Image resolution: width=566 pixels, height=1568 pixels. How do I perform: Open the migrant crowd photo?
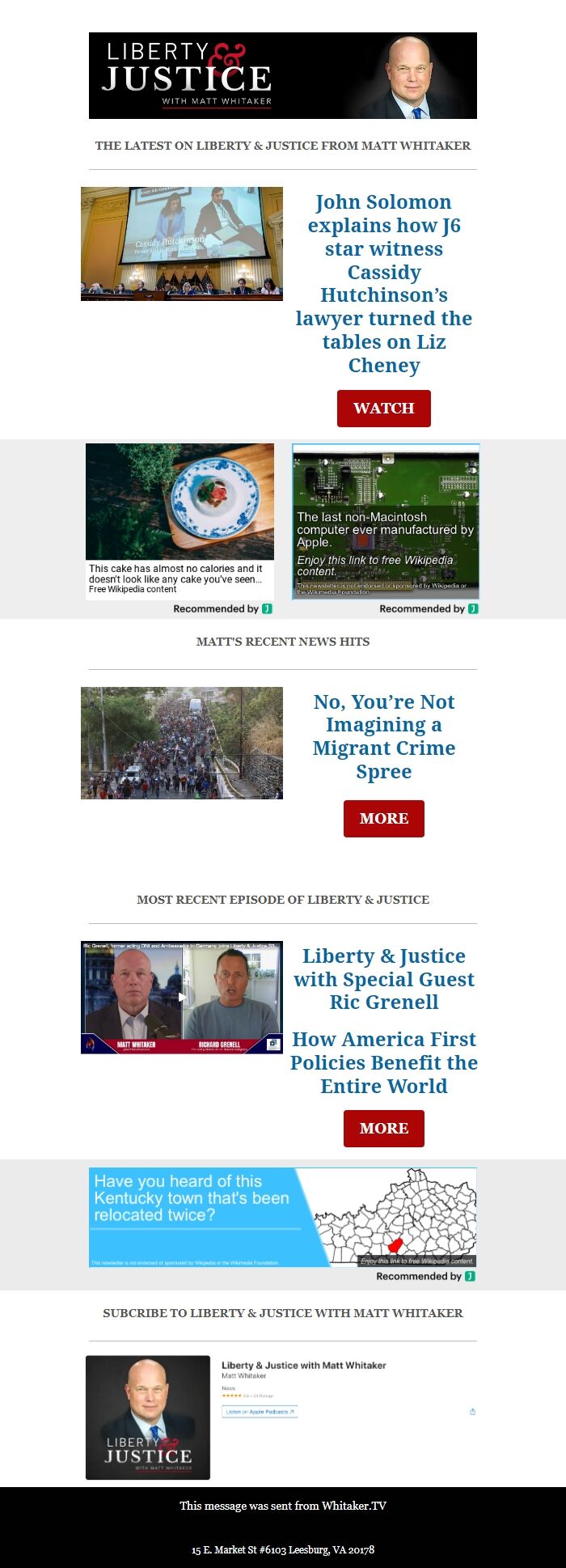[182, 743]
